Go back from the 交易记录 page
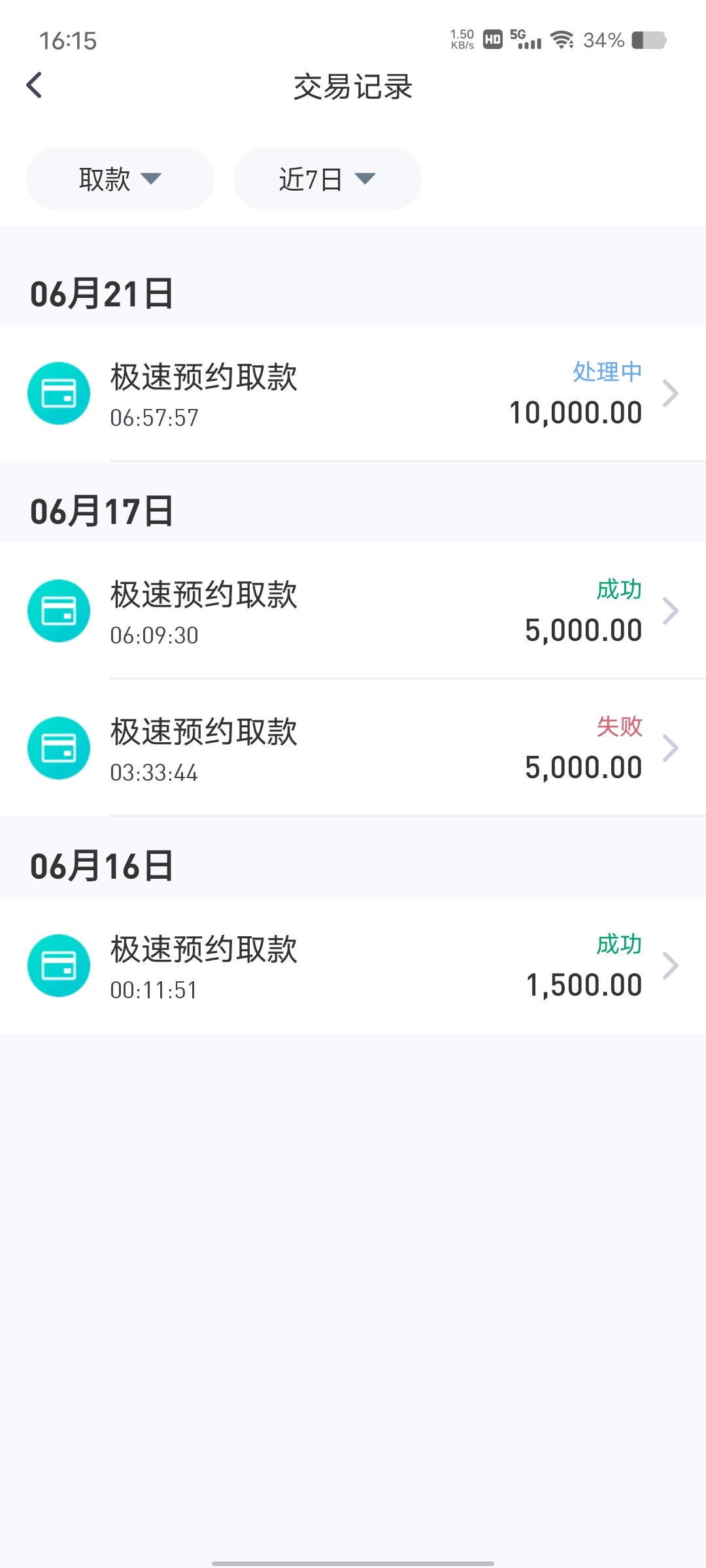706x1568 pixels. [34, 86]
